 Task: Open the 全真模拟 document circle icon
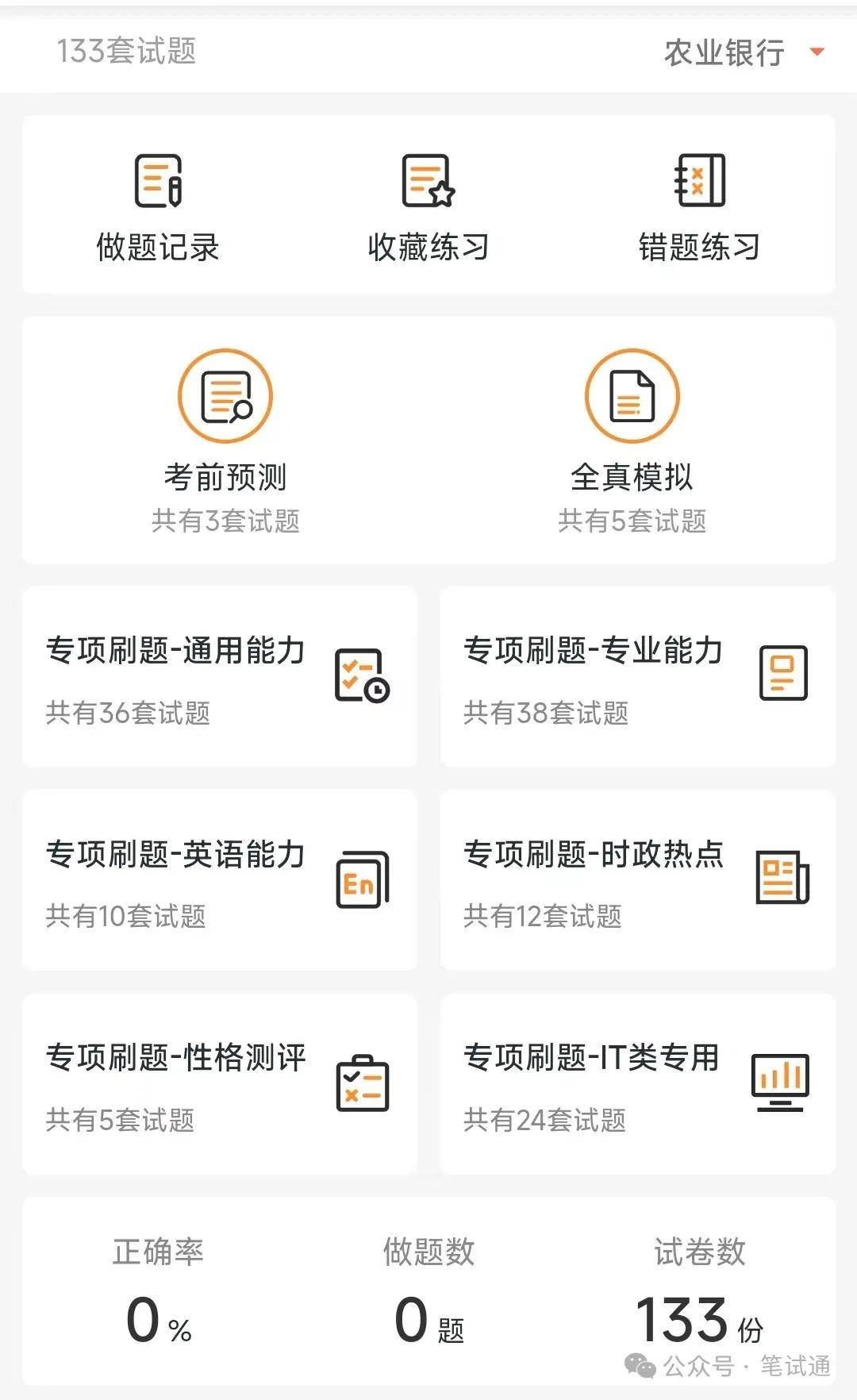(x=631, y=397)
